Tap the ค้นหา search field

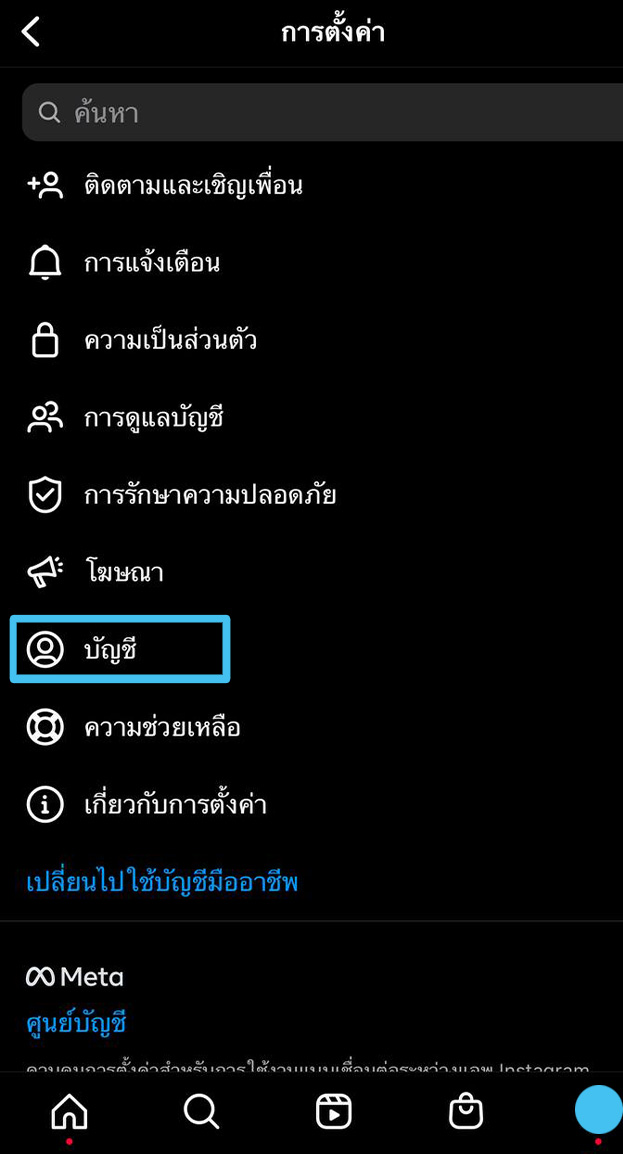(x=320, y=112)
